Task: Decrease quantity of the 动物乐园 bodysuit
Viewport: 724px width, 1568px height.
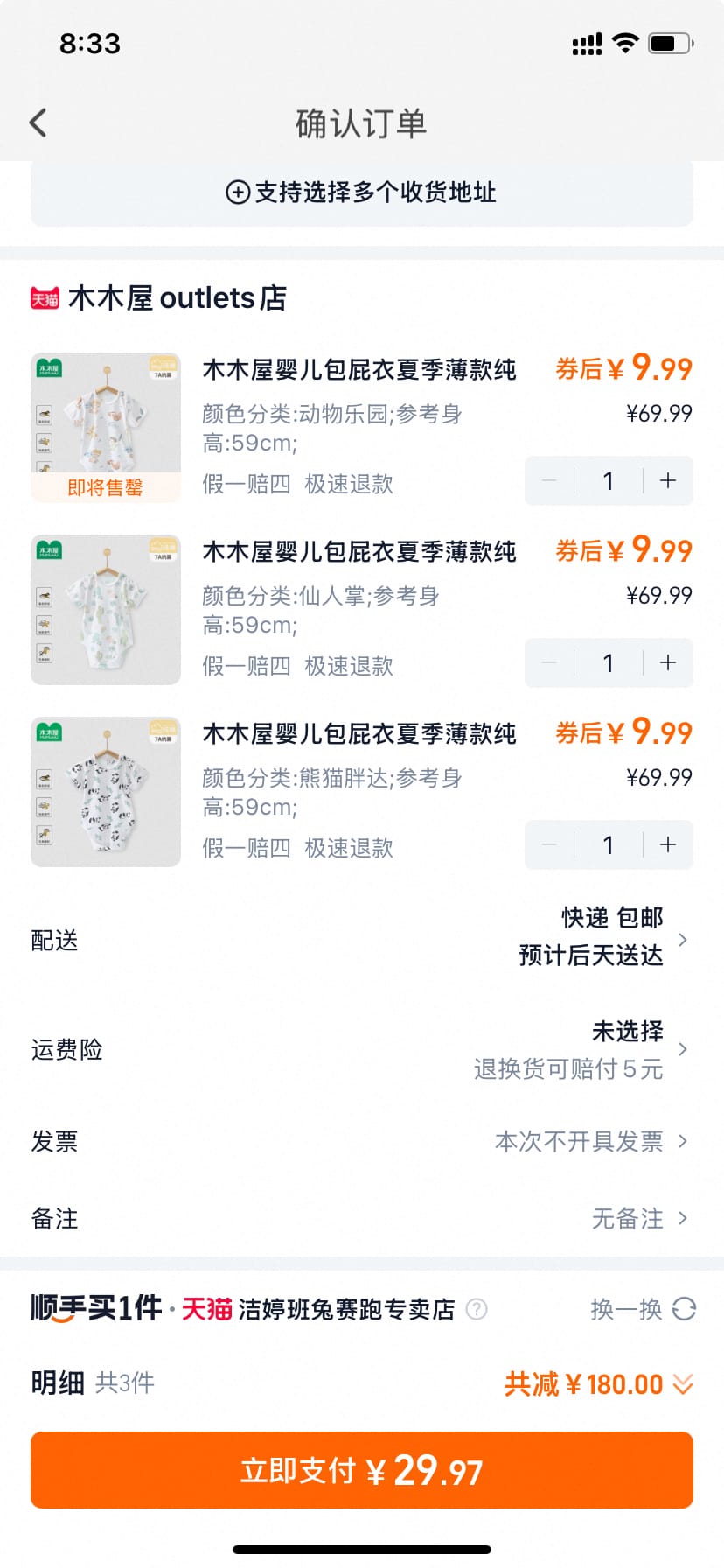Action: [x=549, y=480]
